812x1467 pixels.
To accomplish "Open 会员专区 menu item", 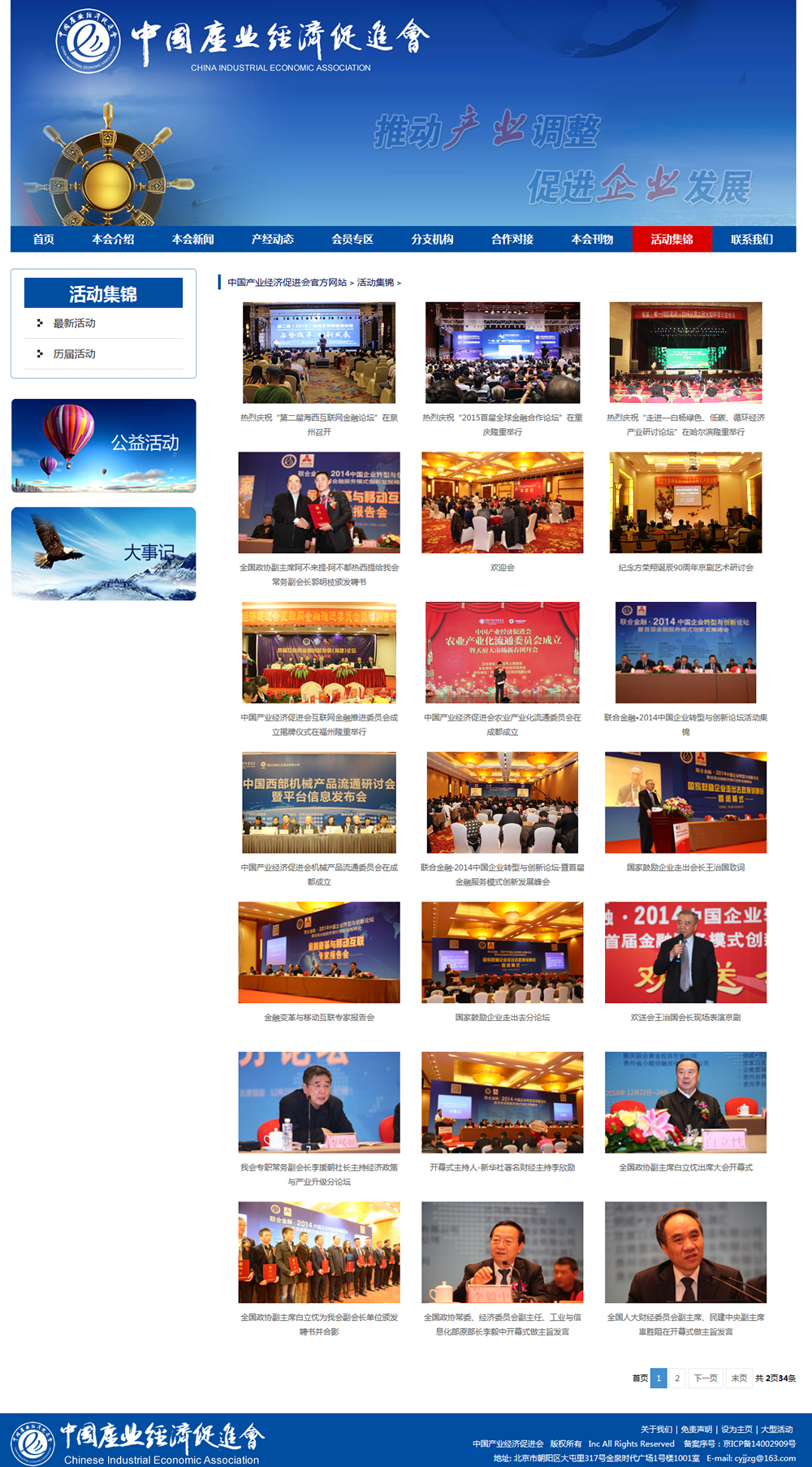I will pyautogui.click(x=352, y=240).
